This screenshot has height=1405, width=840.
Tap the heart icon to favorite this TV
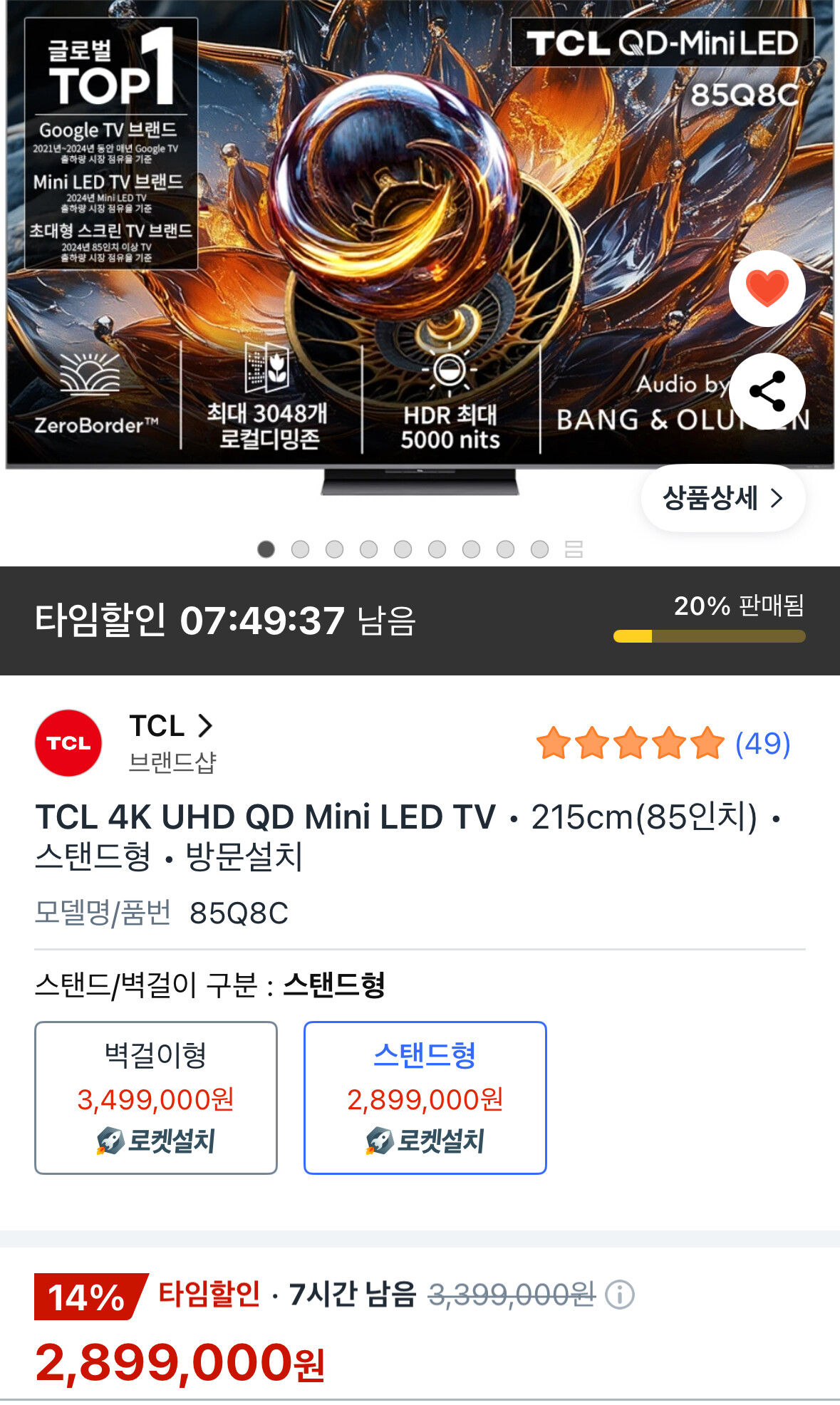pos(767,289)
